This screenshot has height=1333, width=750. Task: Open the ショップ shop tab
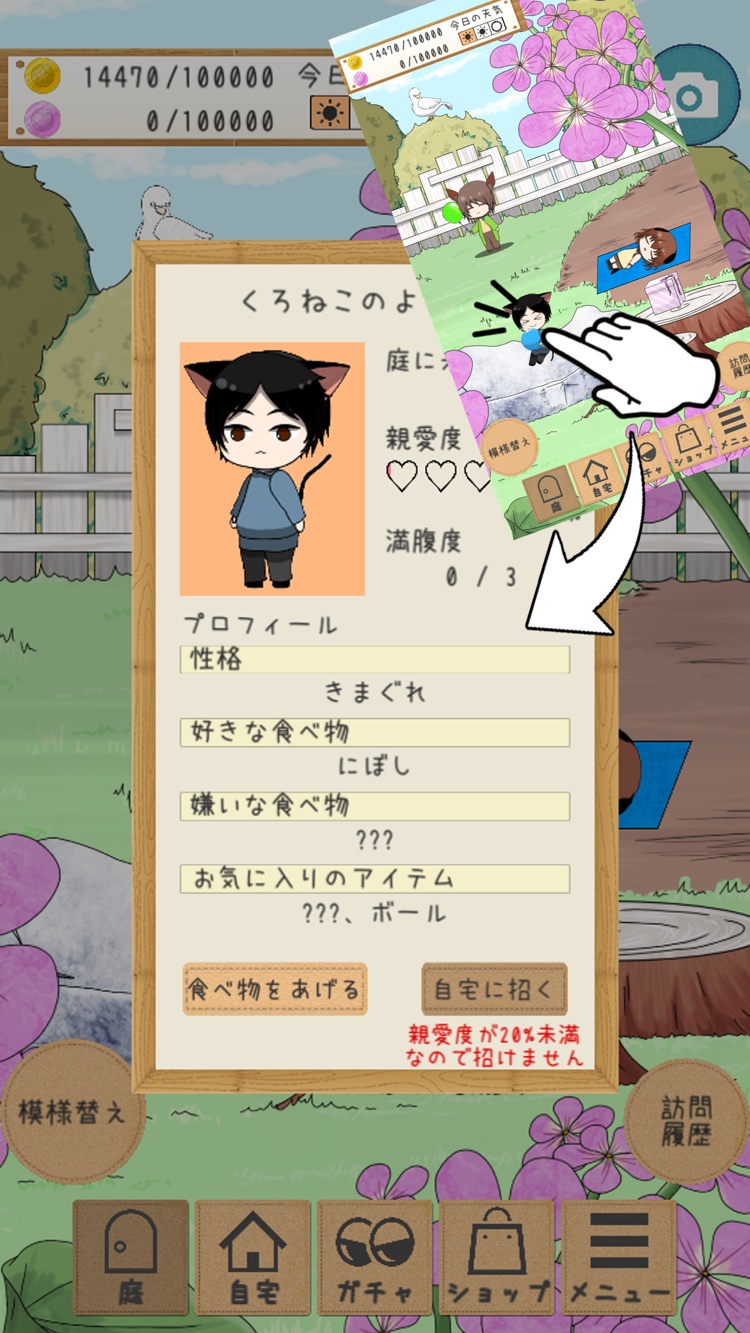coord(497,1258)
